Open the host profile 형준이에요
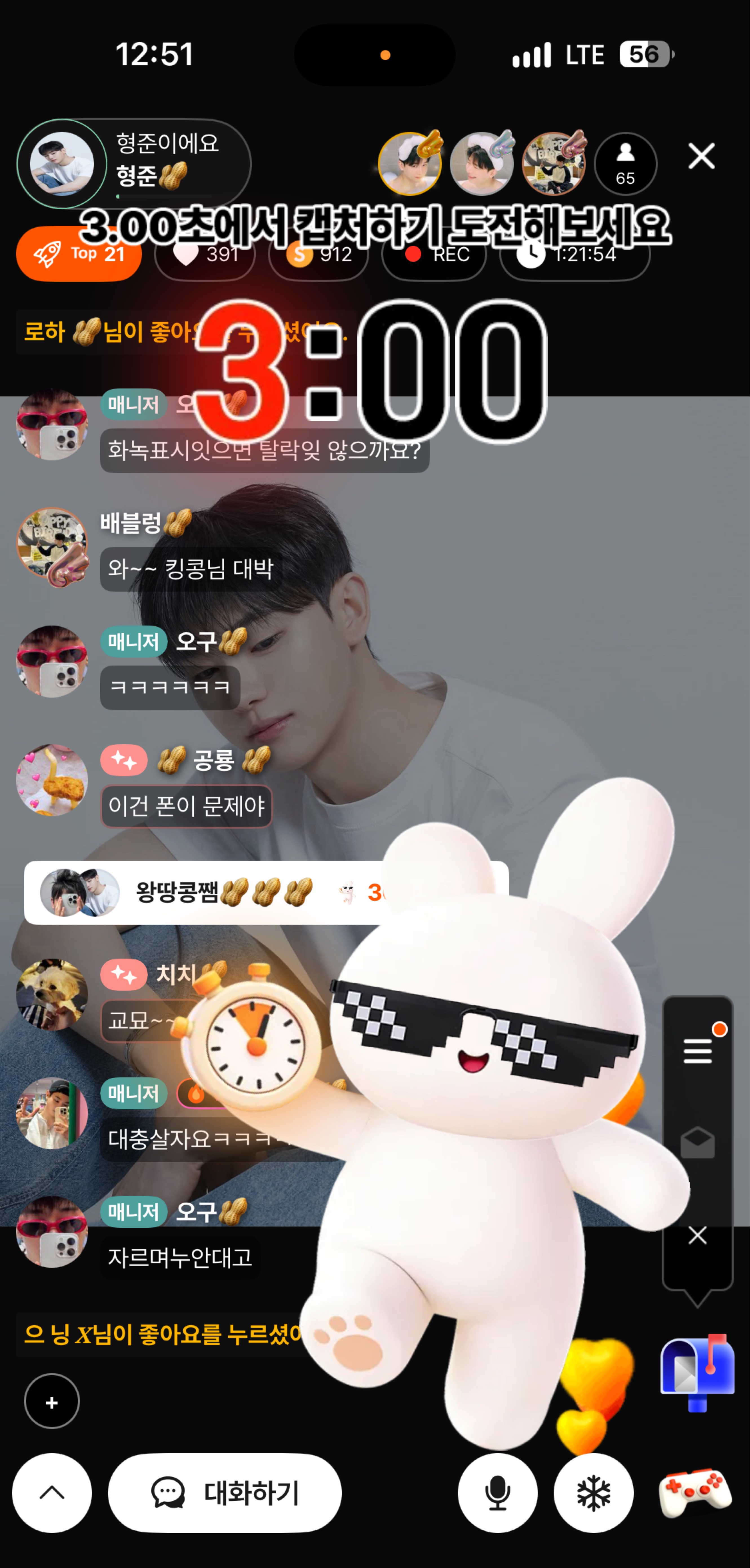This screenshot has height=1568, width=750. click(134, 163)
